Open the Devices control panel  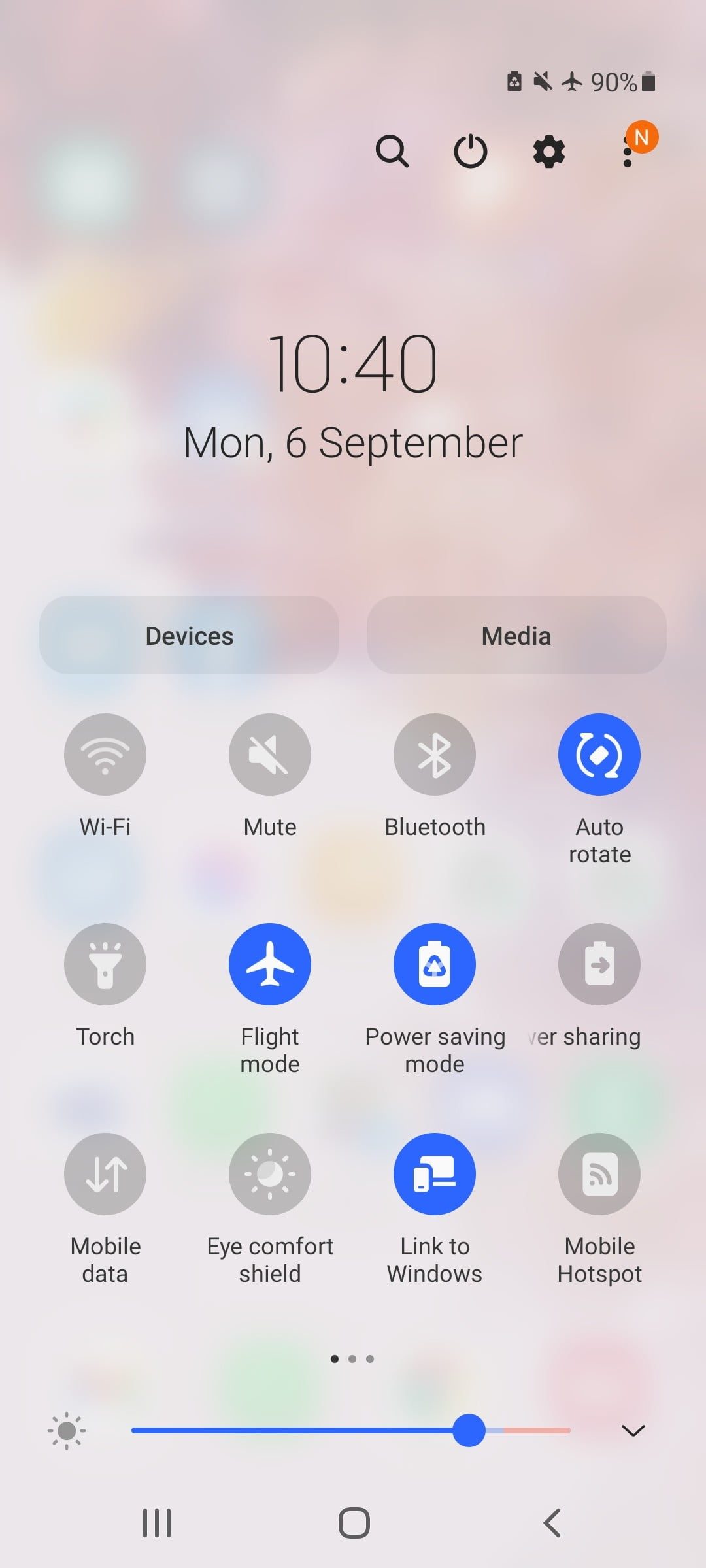(190, 635)
